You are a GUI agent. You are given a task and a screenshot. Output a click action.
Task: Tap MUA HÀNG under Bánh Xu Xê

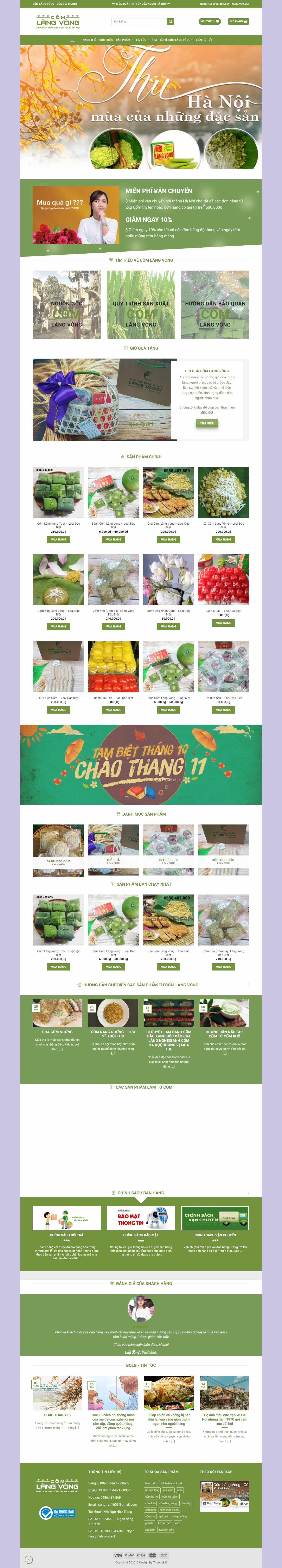point(224,623)
